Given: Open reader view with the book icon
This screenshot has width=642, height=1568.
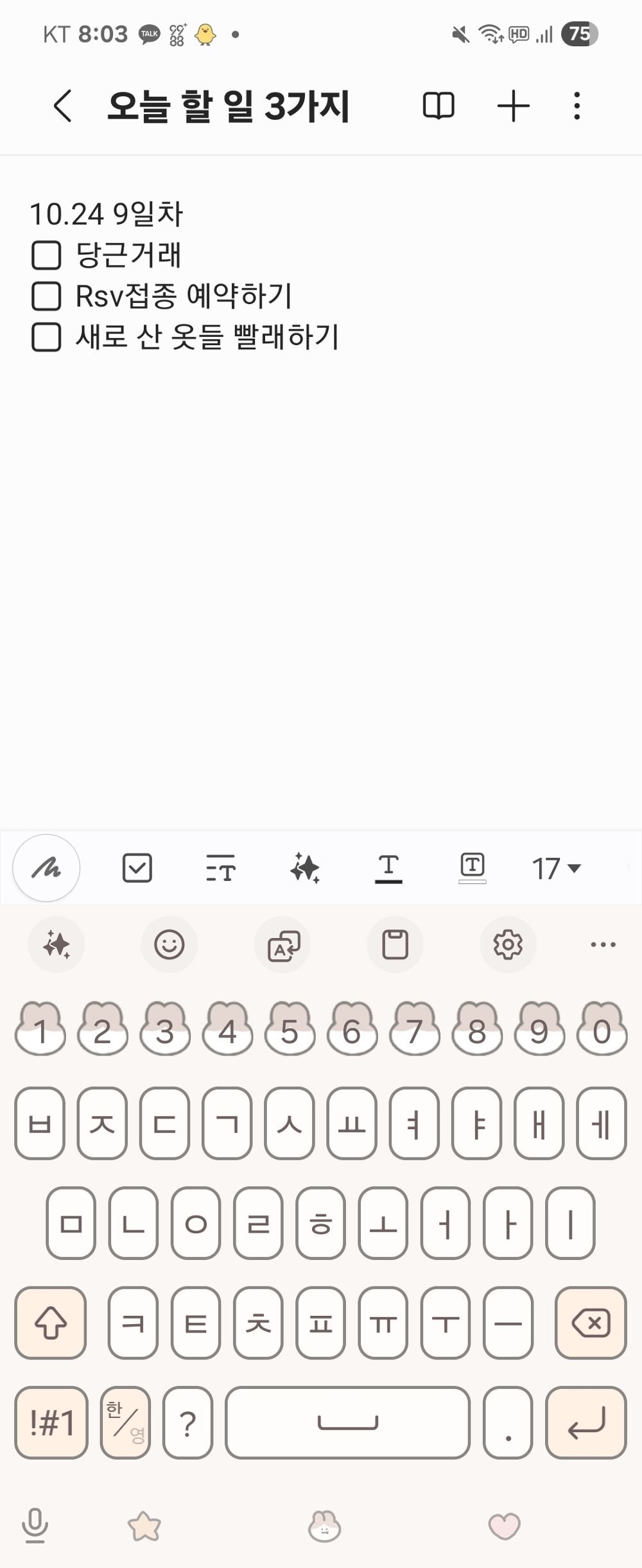Looking at the screenshot, I should (x=440, y=105).
